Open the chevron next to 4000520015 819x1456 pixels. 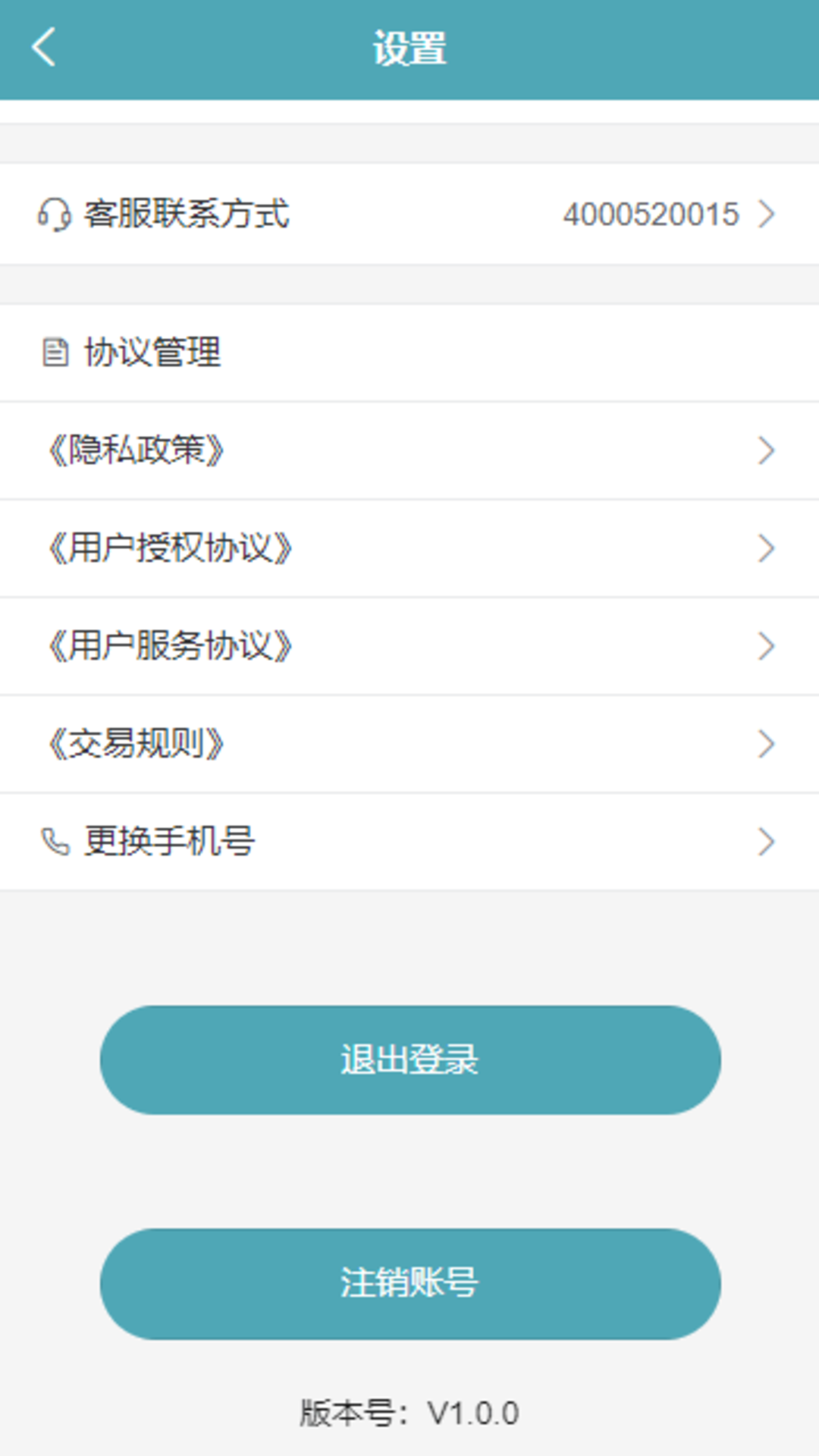click(766, 214)
